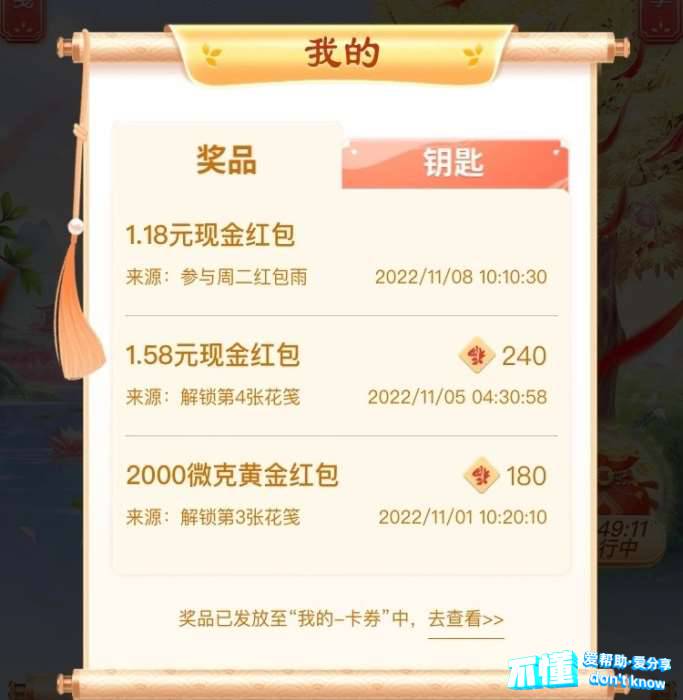Screen dimensions: 683x700
Task: Switch to the 奖品 tab
Action: 226,160
